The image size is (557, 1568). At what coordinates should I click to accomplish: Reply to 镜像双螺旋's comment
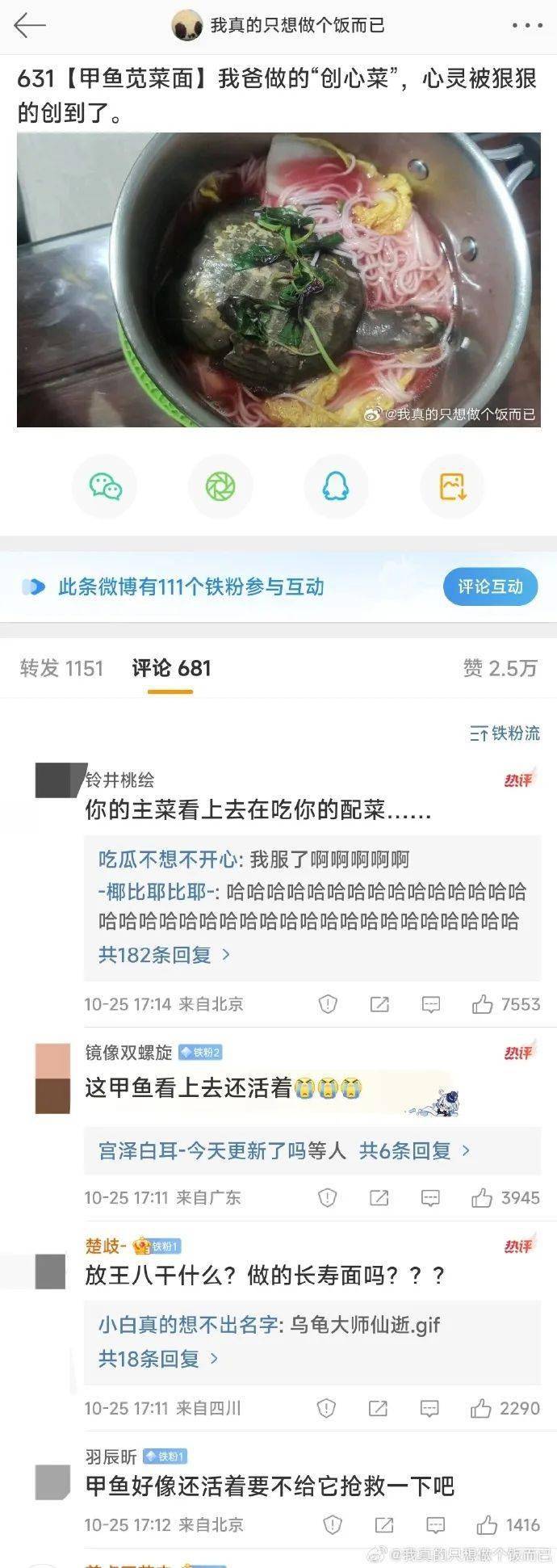[x=431, y=1198]
